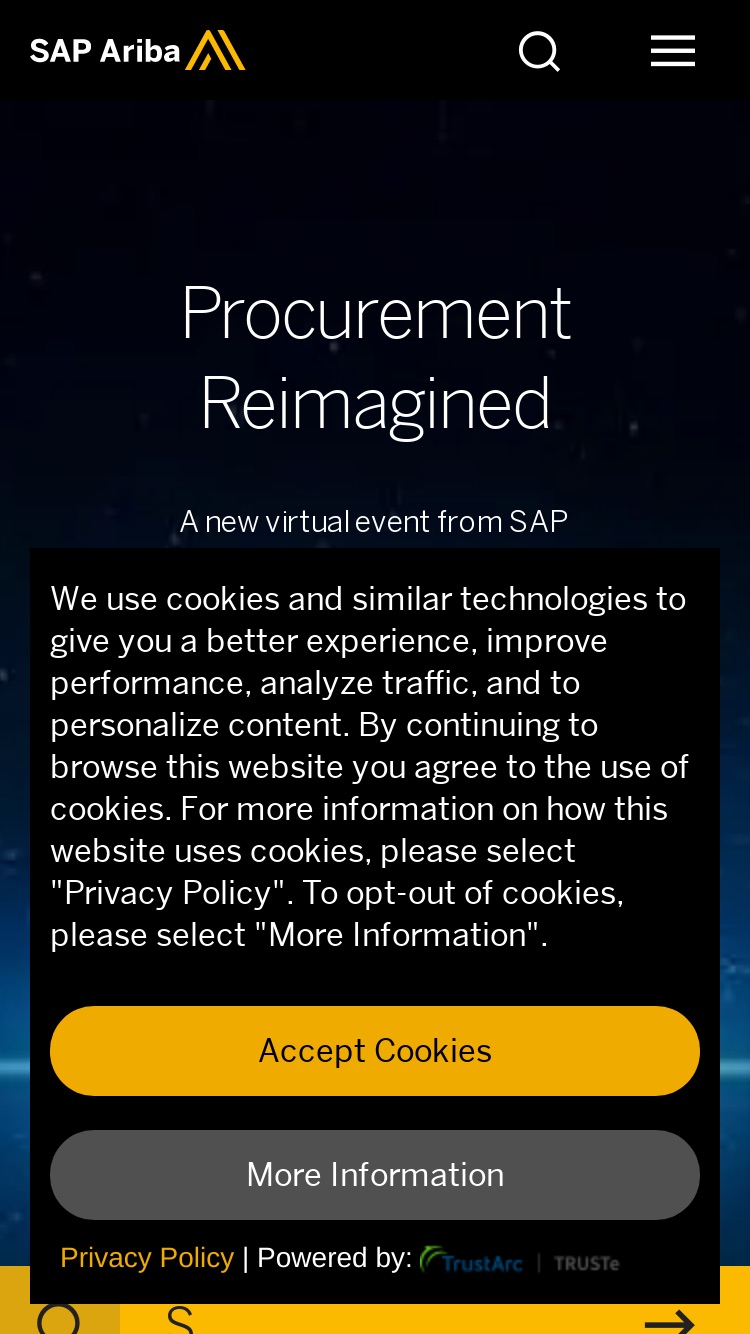
Task: Tap the SAP Ariba logo home link
Action: tap(138, 50)
